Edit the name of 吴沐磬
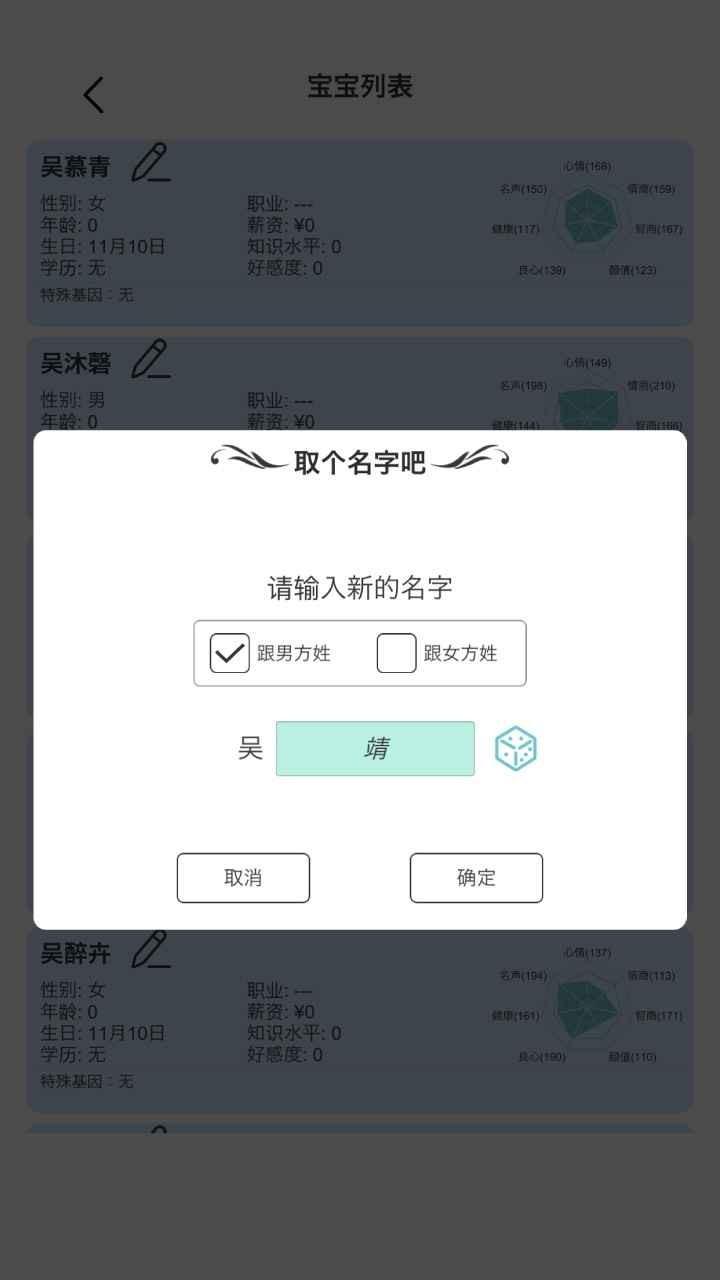 pos(151,360)
